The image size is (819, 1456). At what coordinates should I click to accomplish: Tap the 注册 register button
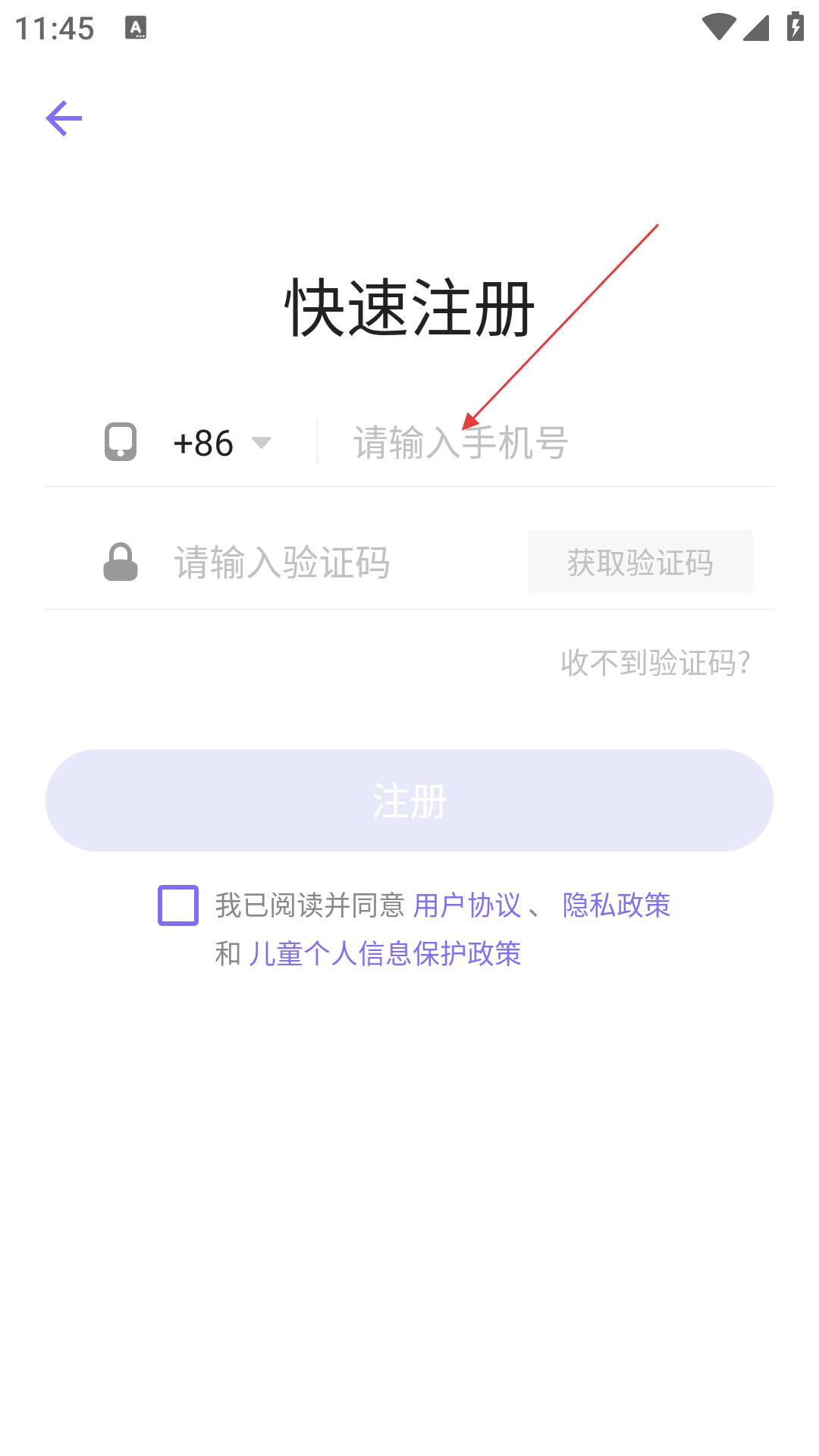pyautogui.click(x=409, y=800)
